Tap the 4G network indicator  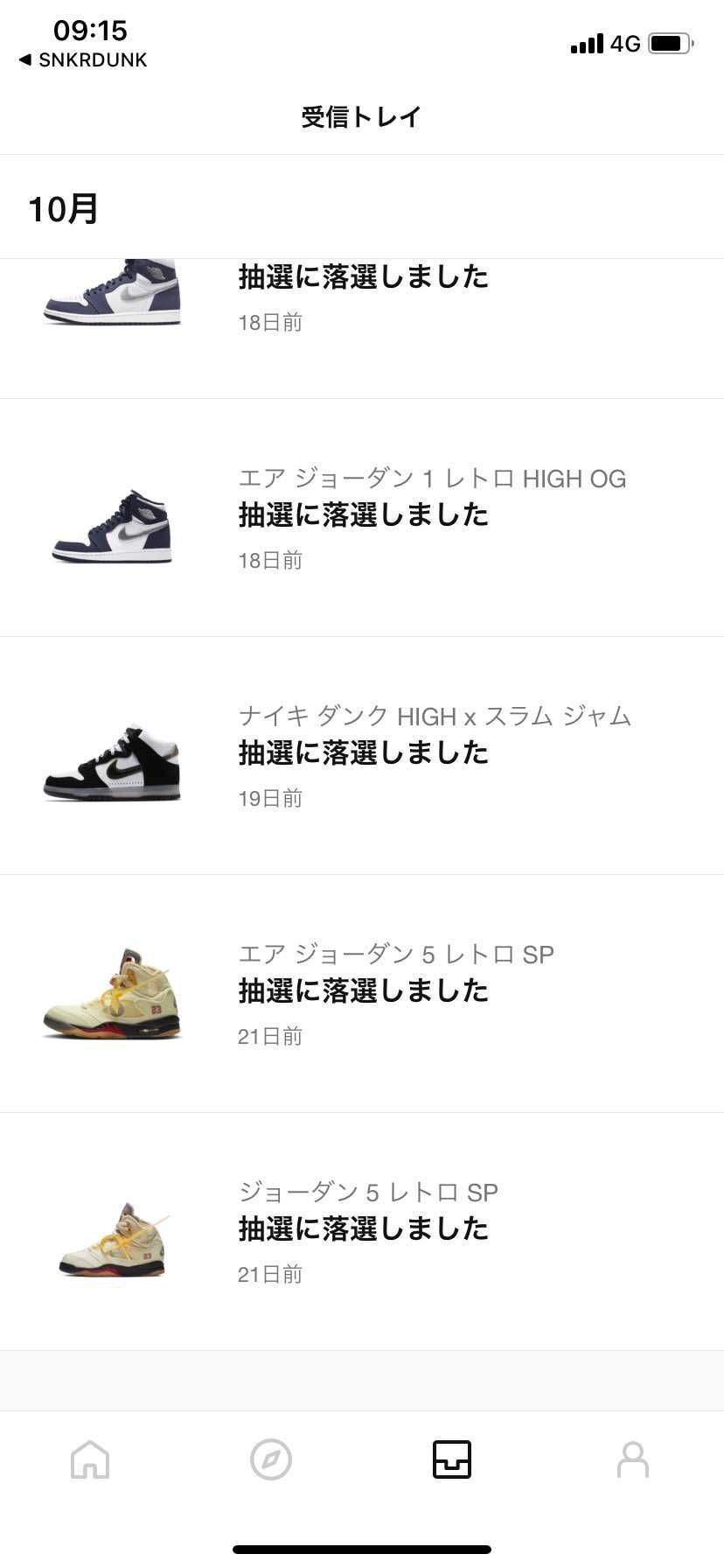624,44
